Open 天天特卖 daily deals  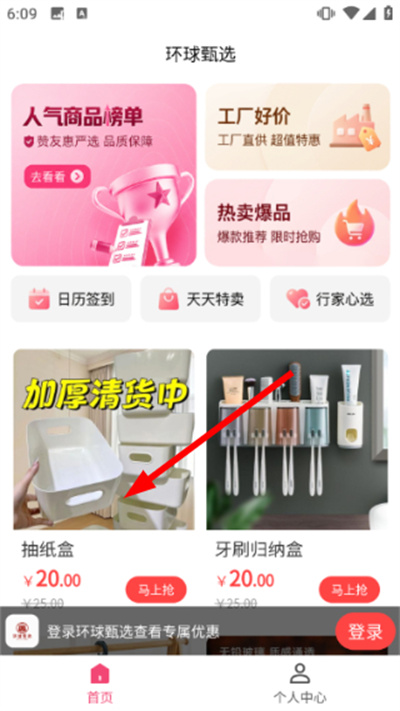pos(200,299)
